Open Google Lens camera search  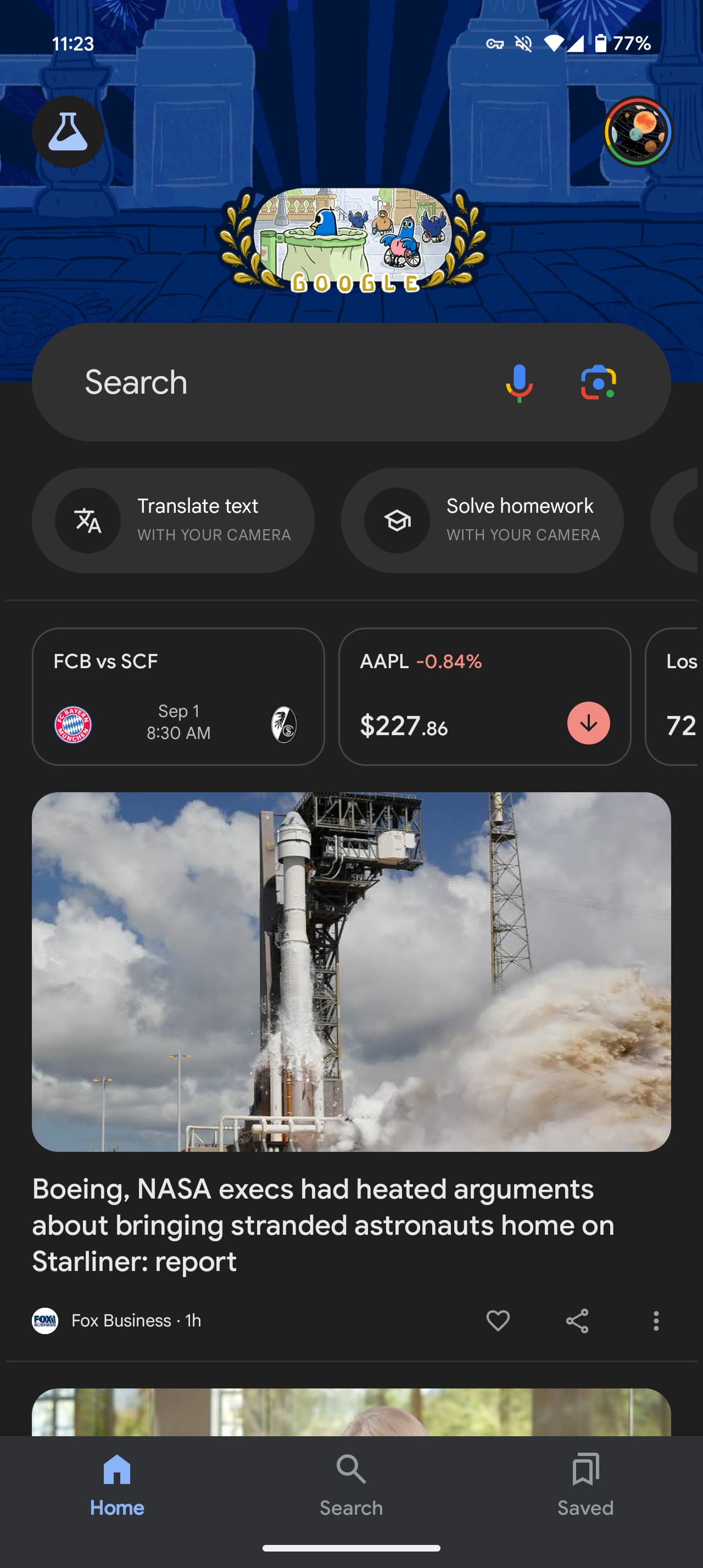[x=598, y=383]
